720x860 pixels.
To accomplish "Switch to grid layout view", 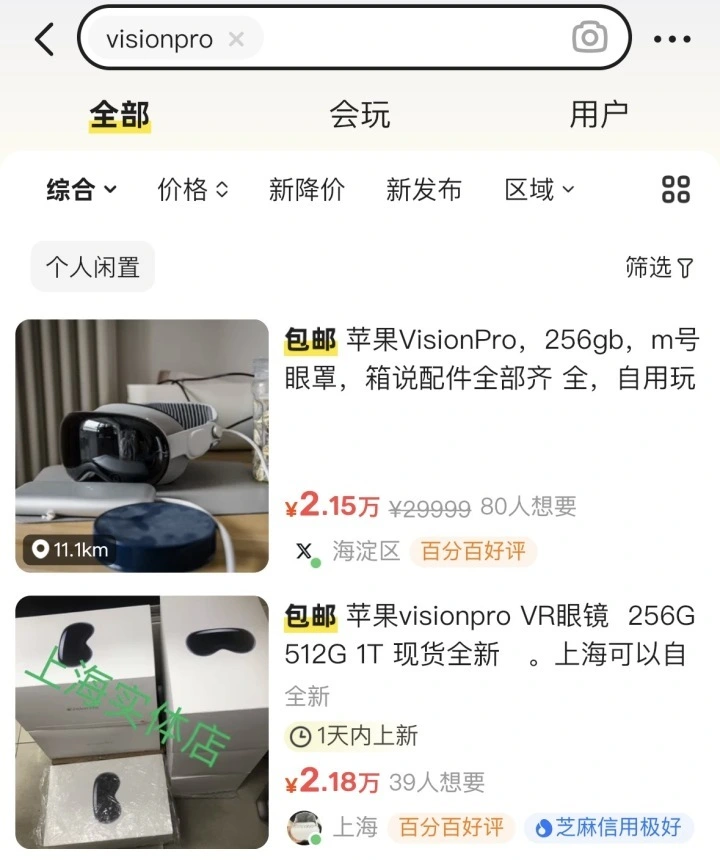I will click(x=676, y=189).
